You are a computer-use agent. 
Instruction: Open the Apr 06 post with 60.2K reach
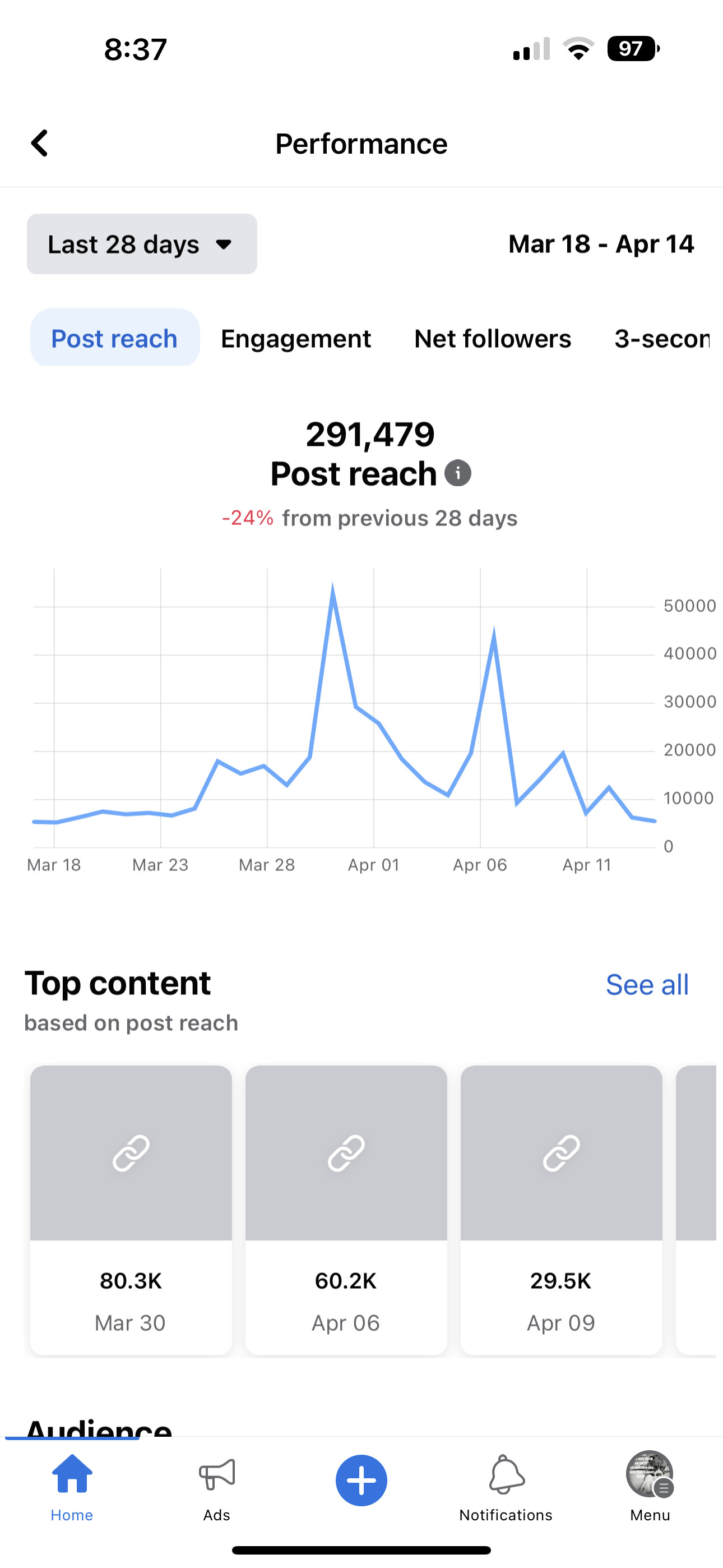tap(346, 1210)
